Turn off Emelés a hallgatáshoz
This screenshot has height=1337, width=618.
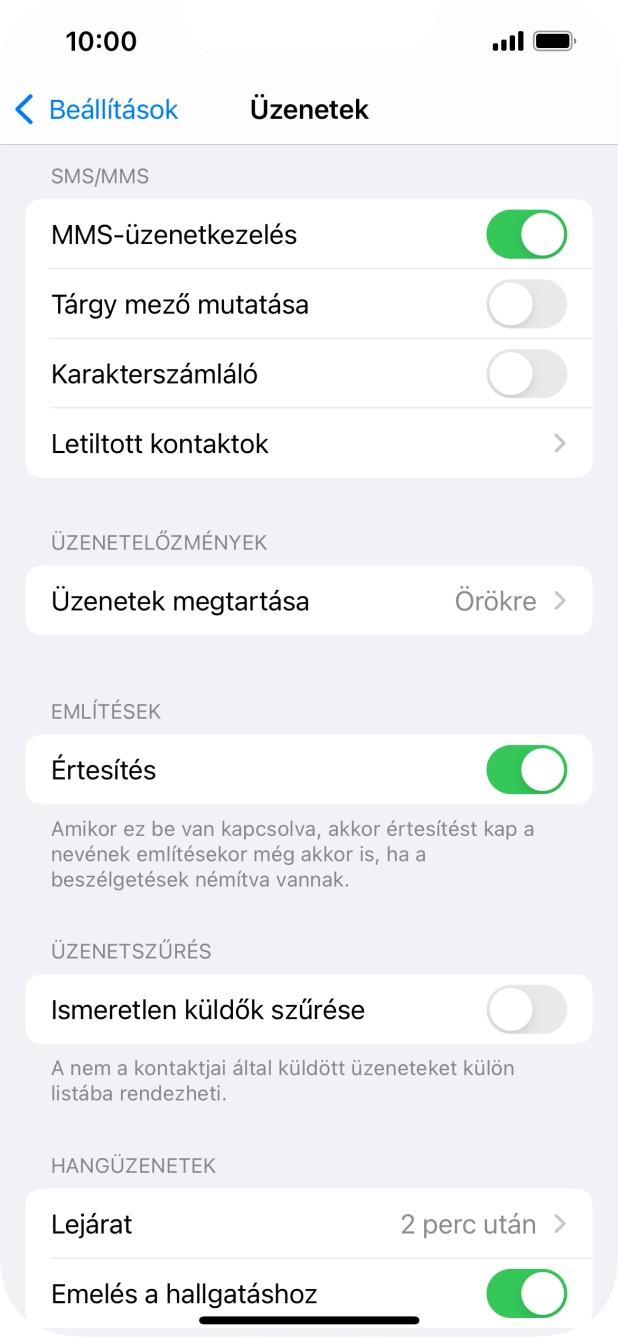pyautogui.click(x=526, y=1294)
